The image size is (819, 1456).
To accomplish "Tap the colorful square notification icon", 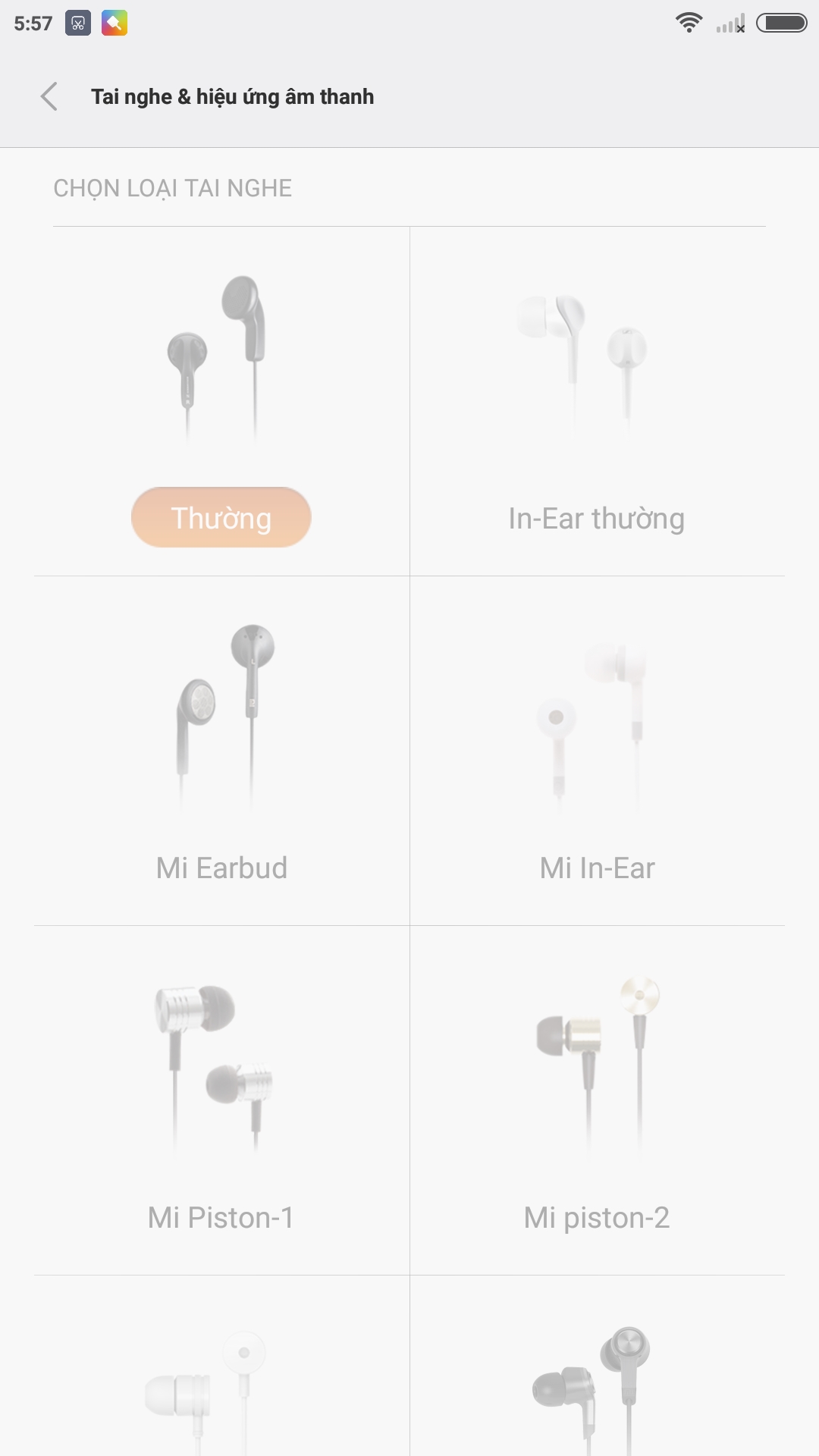I will click(x=115, y=23).
